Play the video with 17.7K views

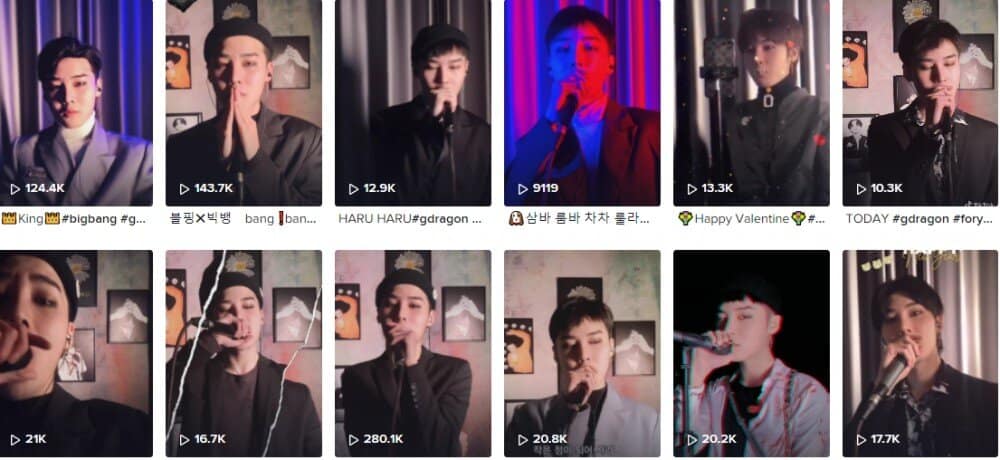pos(920,352)
